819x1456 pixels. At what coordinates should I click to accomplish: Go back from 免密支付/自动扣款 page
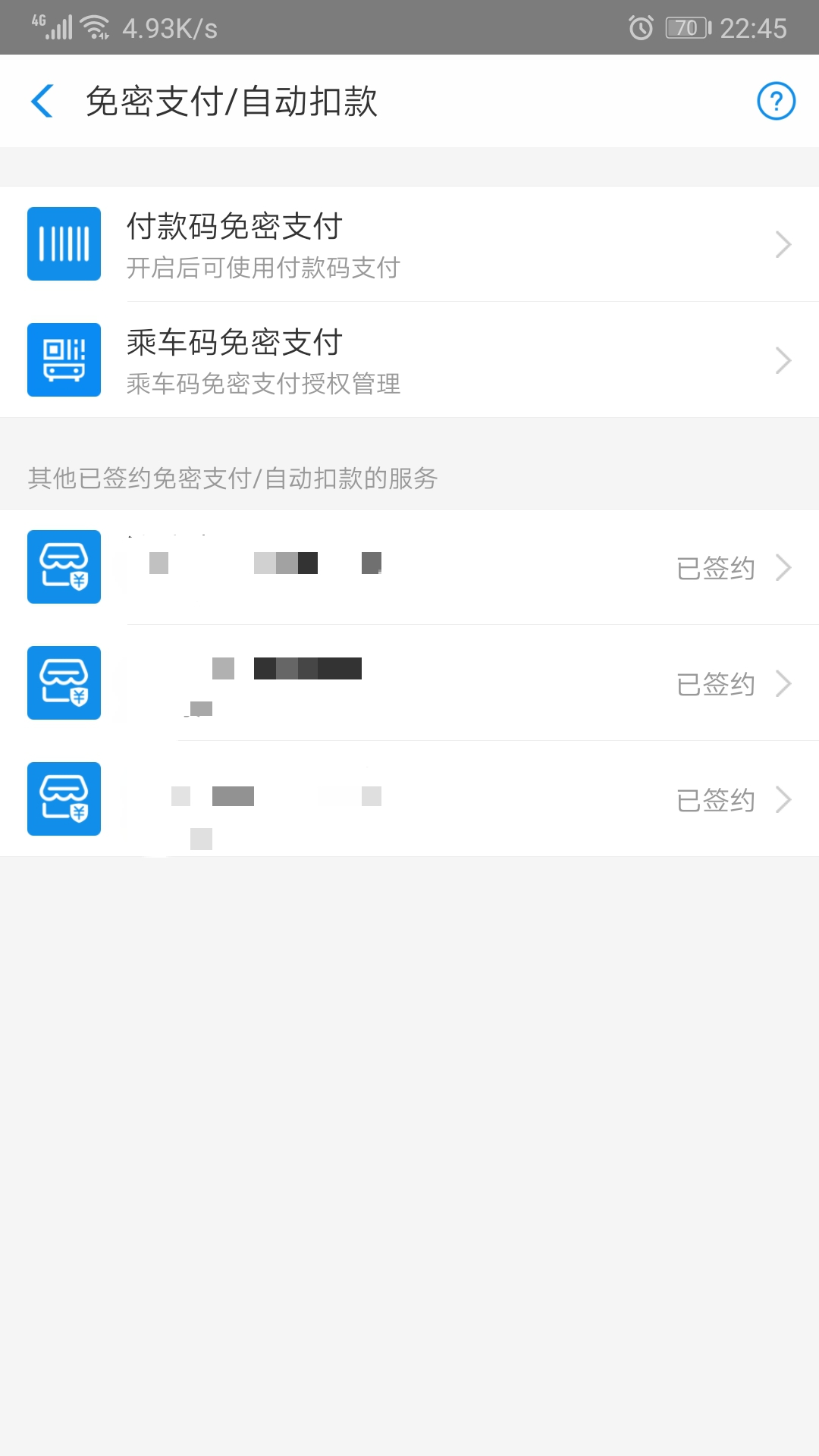(42, 101)
